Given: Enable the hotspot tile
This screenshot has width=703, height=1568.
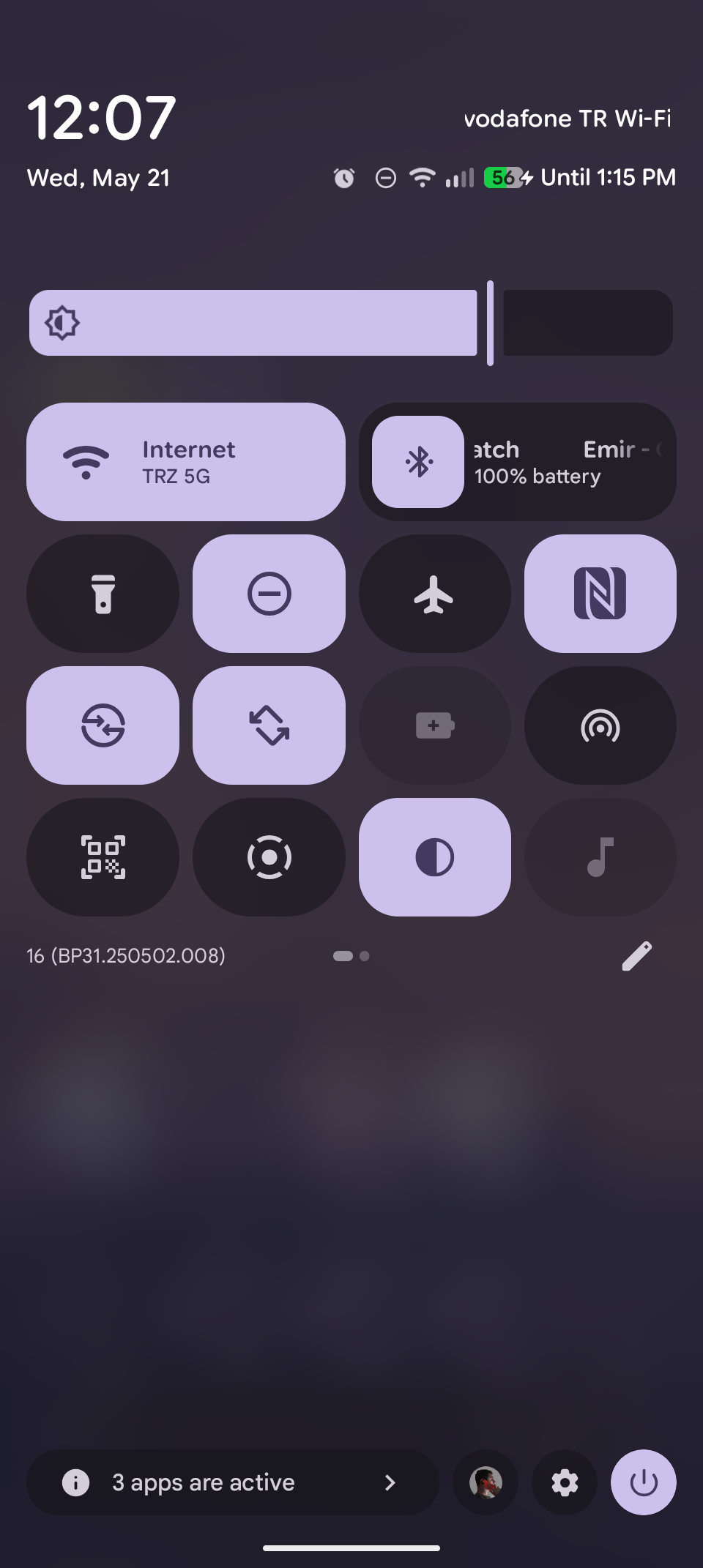Looking at the screenshot, I should (x=600, y=725).
